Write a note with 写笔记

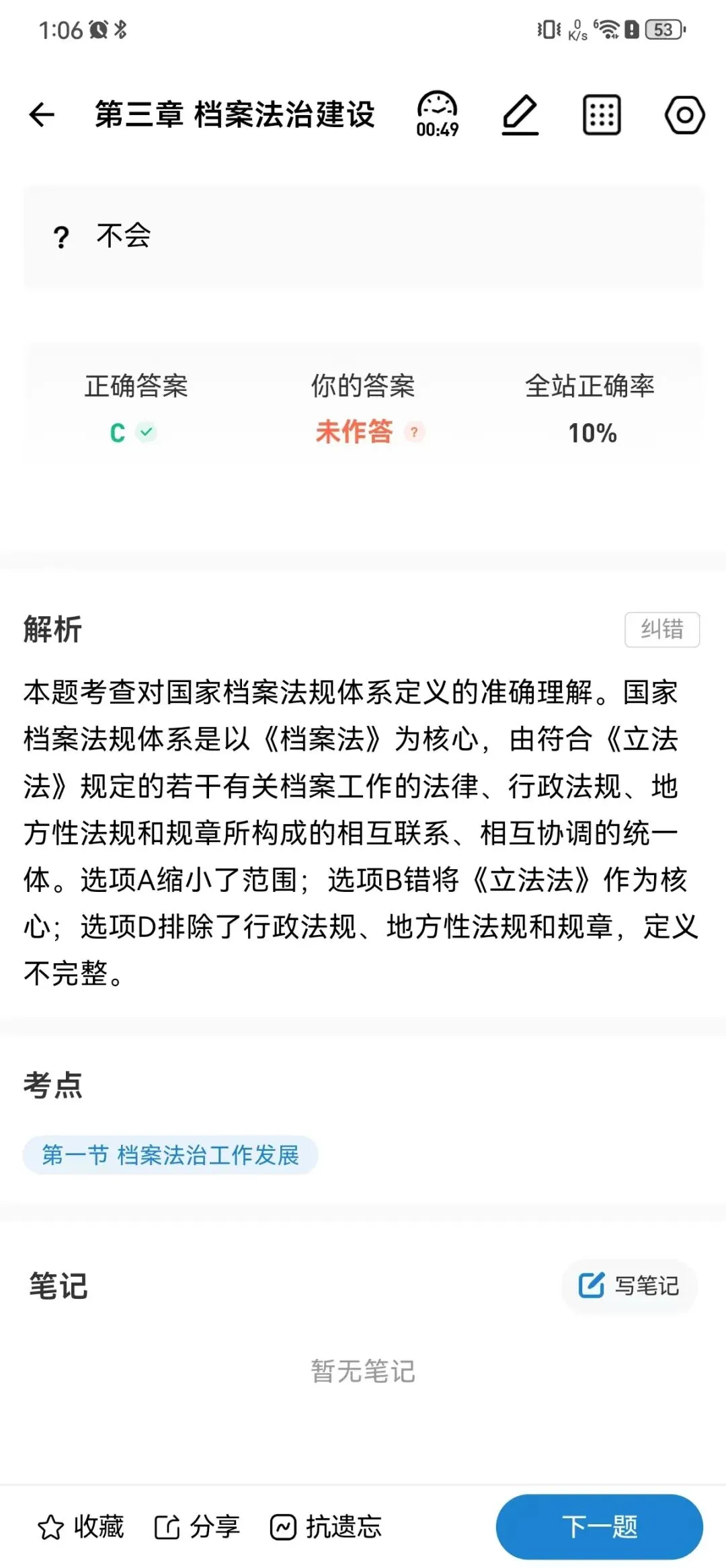pyautogui.click(x=629, y=1285)
